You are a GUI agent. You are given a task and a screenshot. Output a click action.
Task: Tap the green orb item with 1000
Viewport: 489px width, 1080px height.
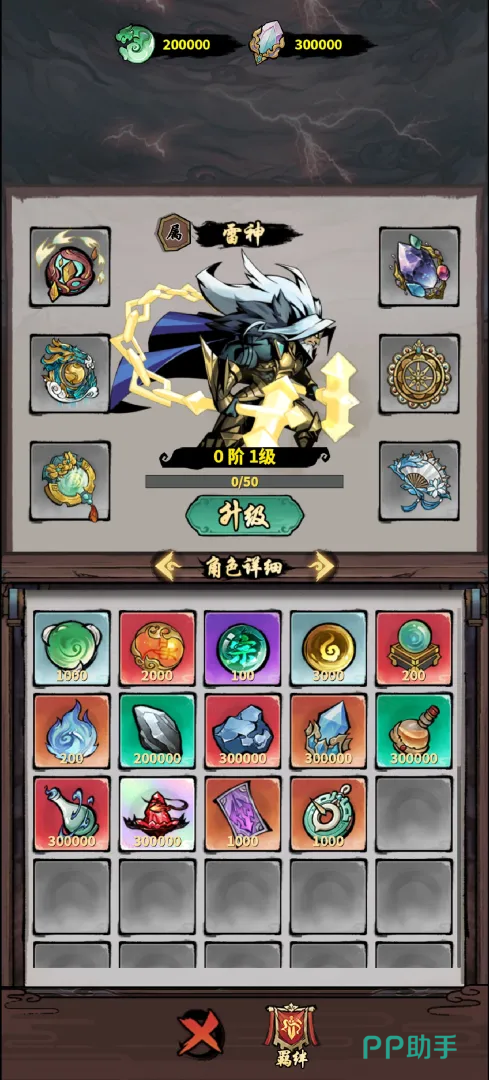[x=72, y=648]
